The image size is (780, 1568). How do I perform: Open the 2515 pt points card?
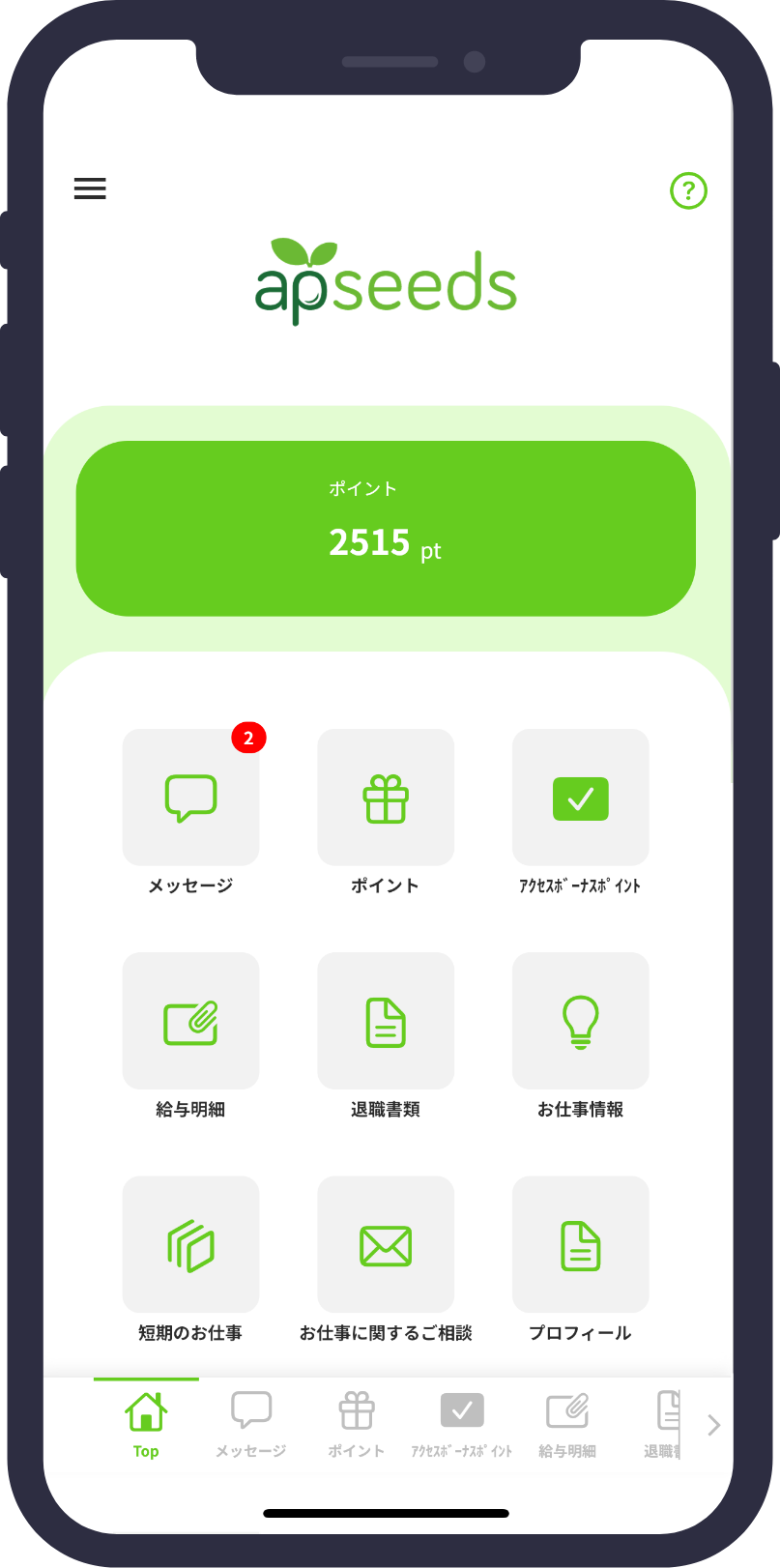click(x=386, y=528)
